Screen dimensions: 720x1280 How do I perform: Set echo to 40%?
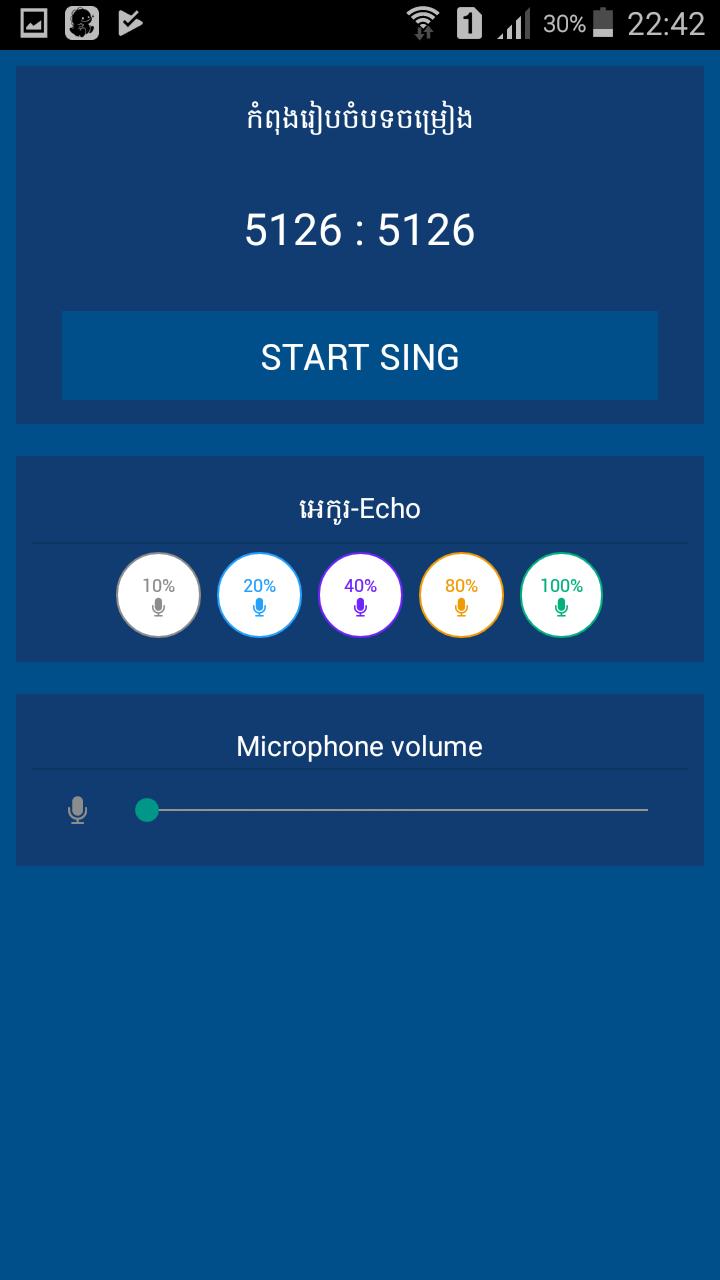360,595
